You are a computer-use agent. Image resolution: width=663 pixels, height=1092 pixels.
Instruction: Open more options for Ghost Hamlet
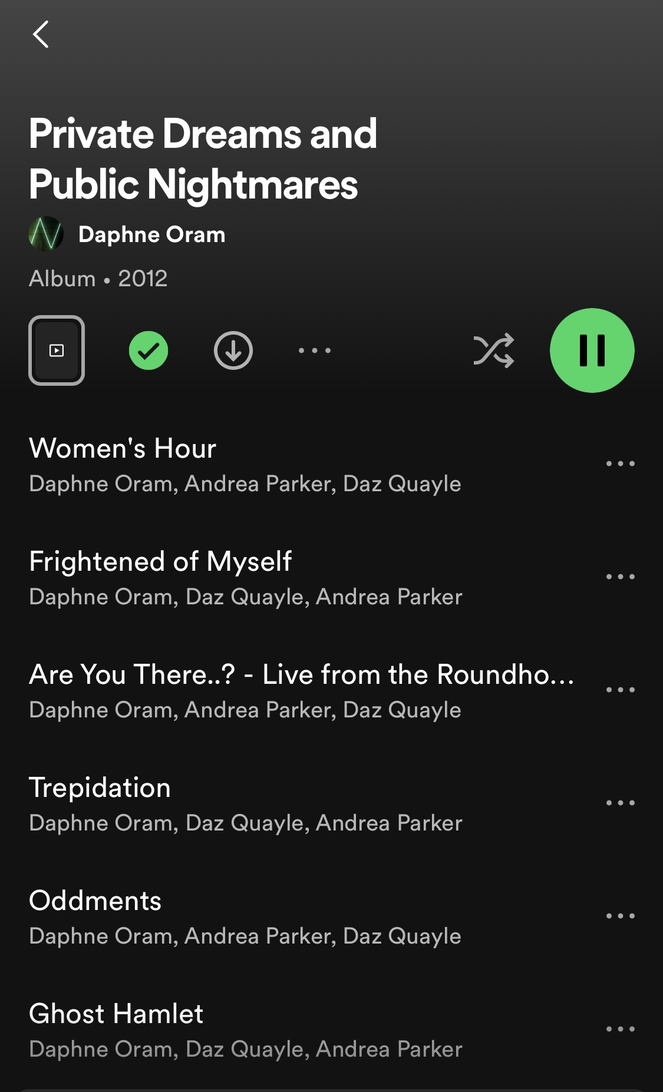620,1029
